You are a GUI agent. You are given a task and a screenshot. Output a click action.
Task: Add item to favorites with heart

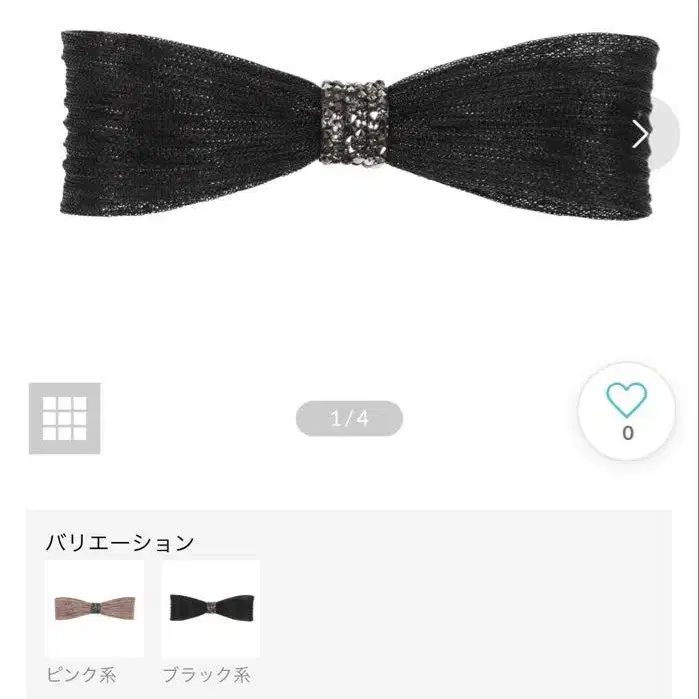[x=626, y=411]
